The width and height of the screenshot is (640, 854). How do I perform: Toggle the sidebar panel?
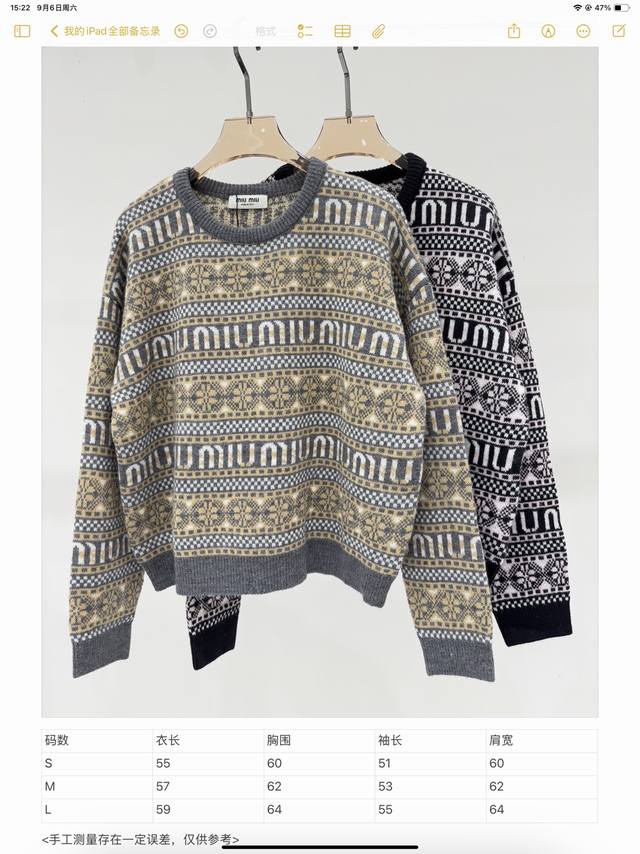click(22, 31)
